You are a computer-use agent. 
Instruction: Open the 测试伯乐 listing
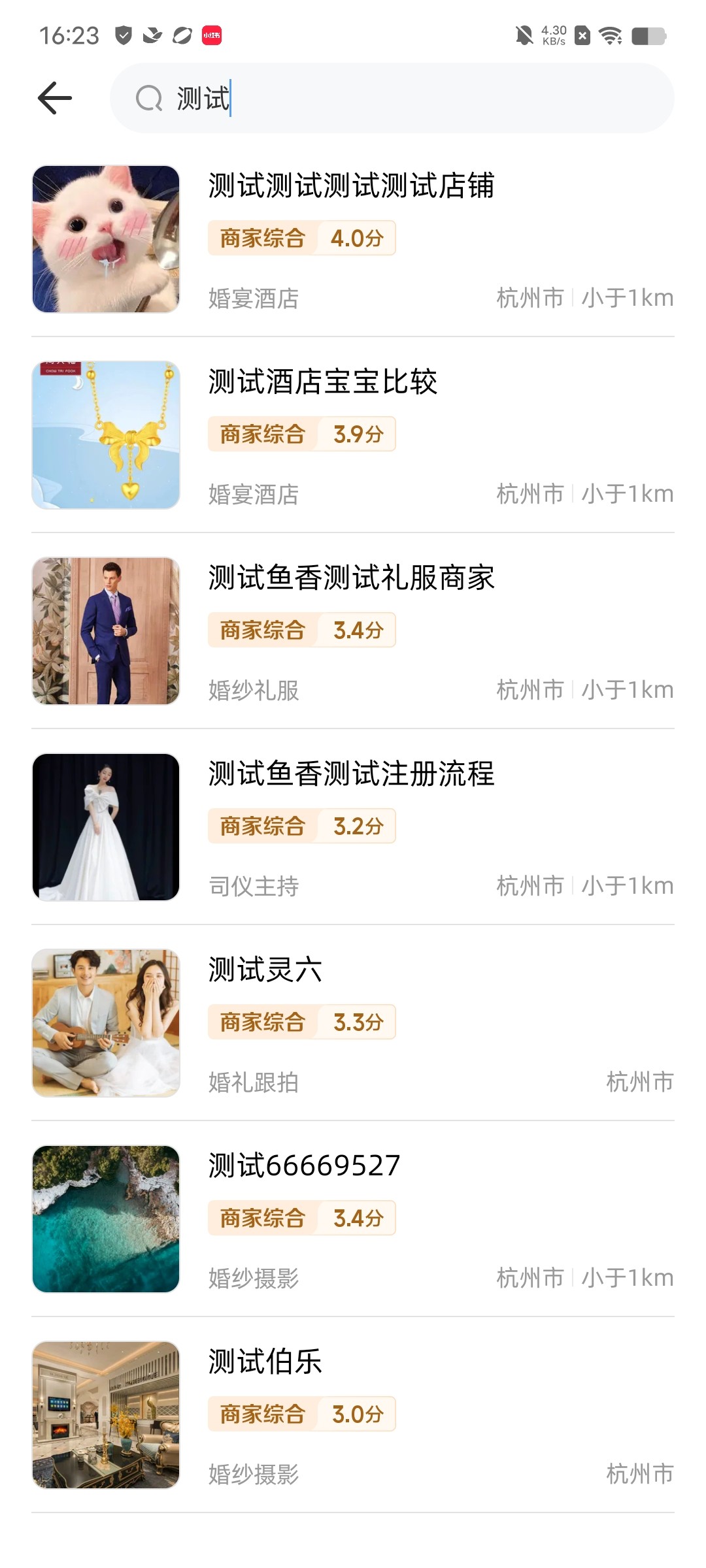click(265, 1362)
